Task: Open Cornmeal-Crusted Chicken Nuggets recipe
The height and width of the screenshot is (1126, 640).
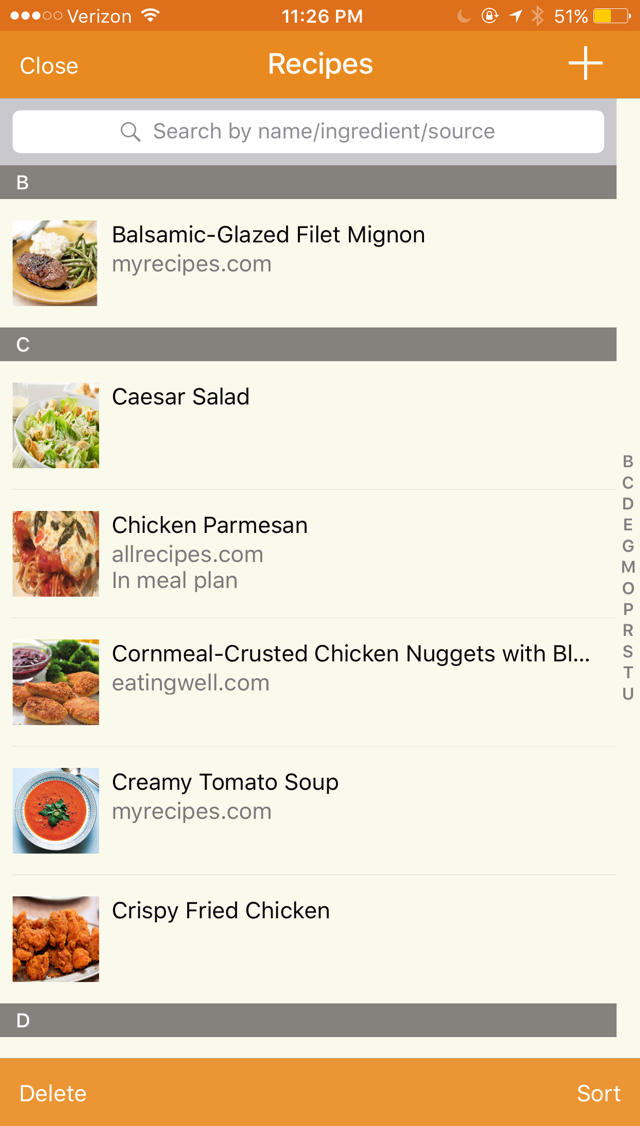Action: pyautogui.click(x=350, y=667)
